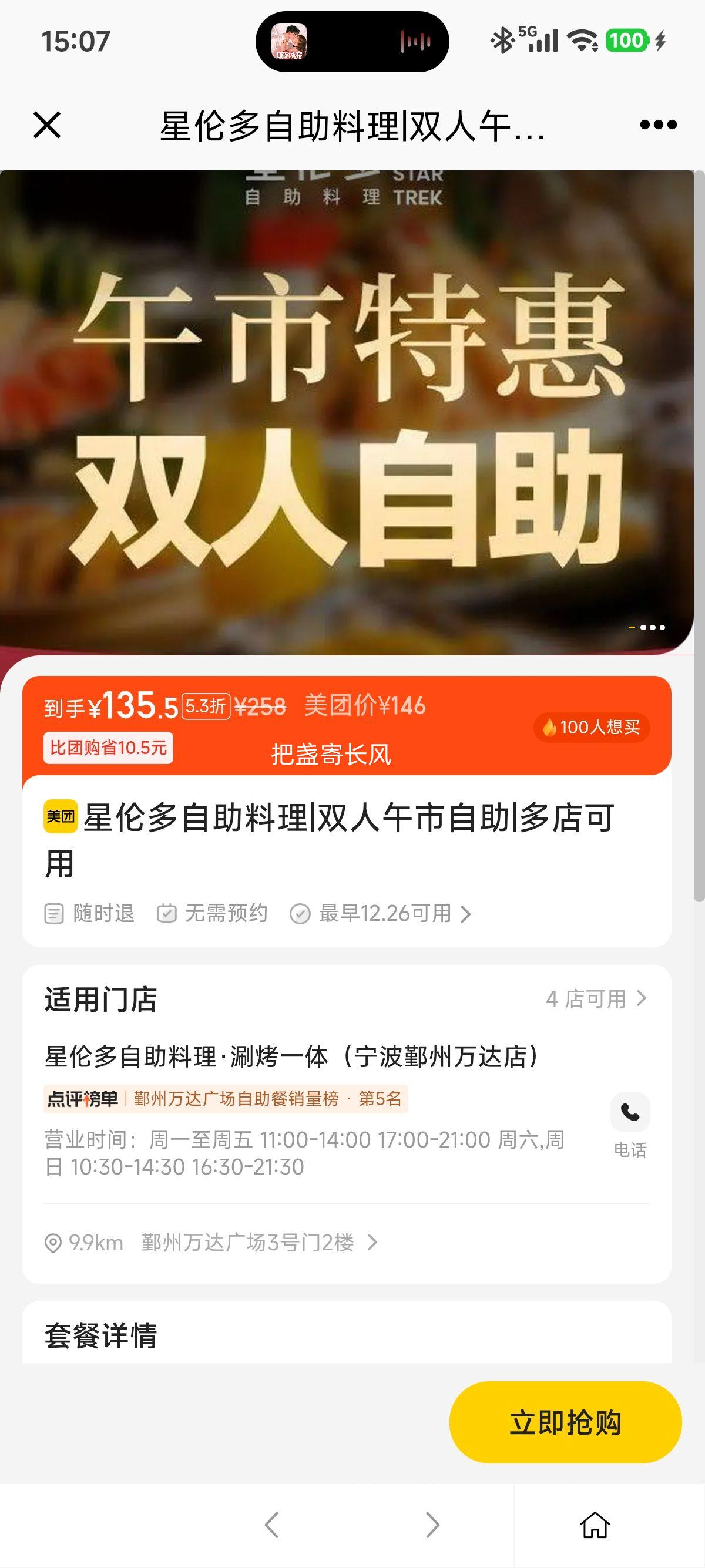Image resolution: width=705 pixels, height=1568 pixels.
Task: Close the deal page with the X
Action: [48, 126]
